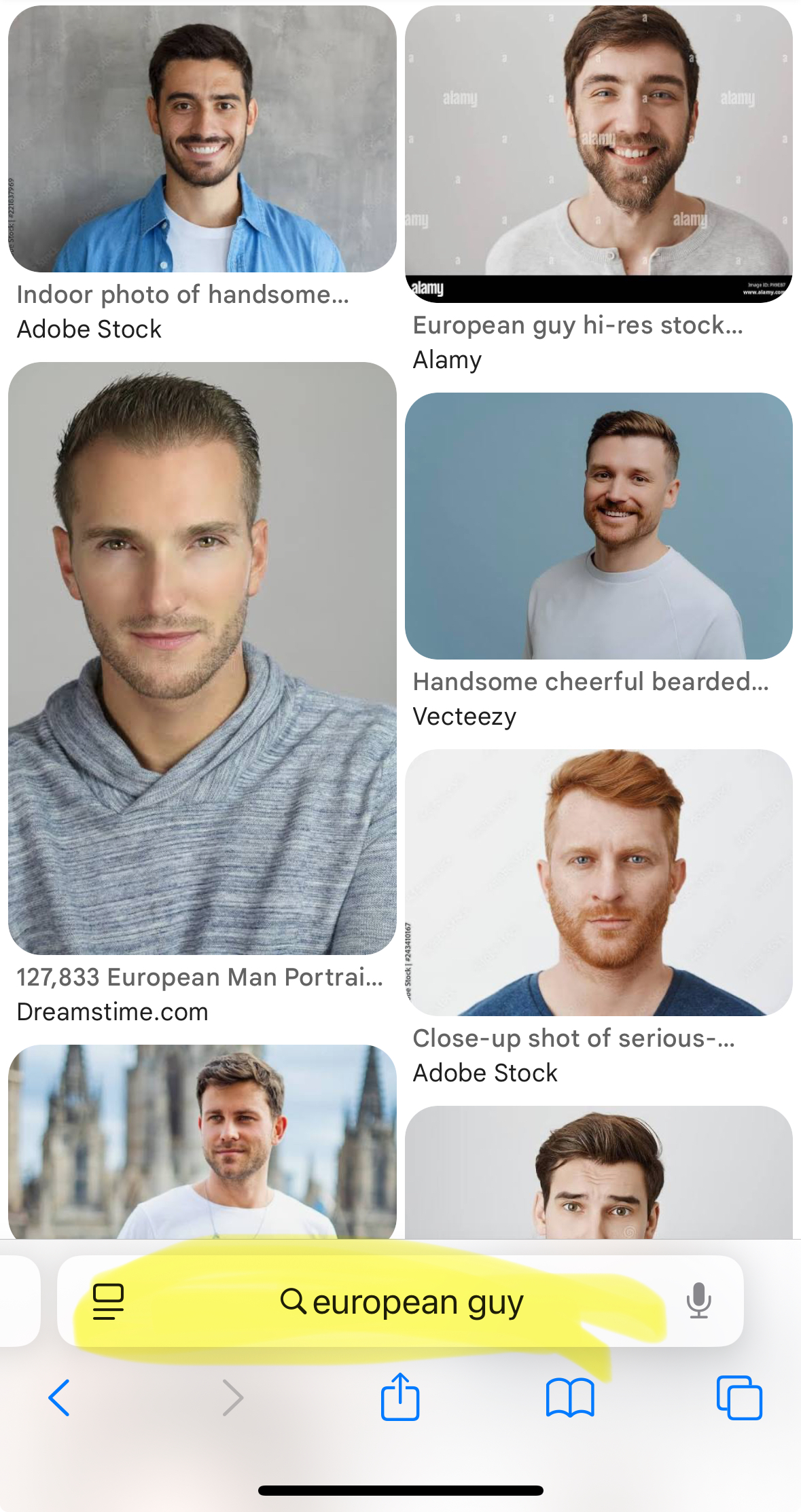The image size is (801, 1512).
Task: Open the page settings reader menu
Action: tap(108, 1301)
